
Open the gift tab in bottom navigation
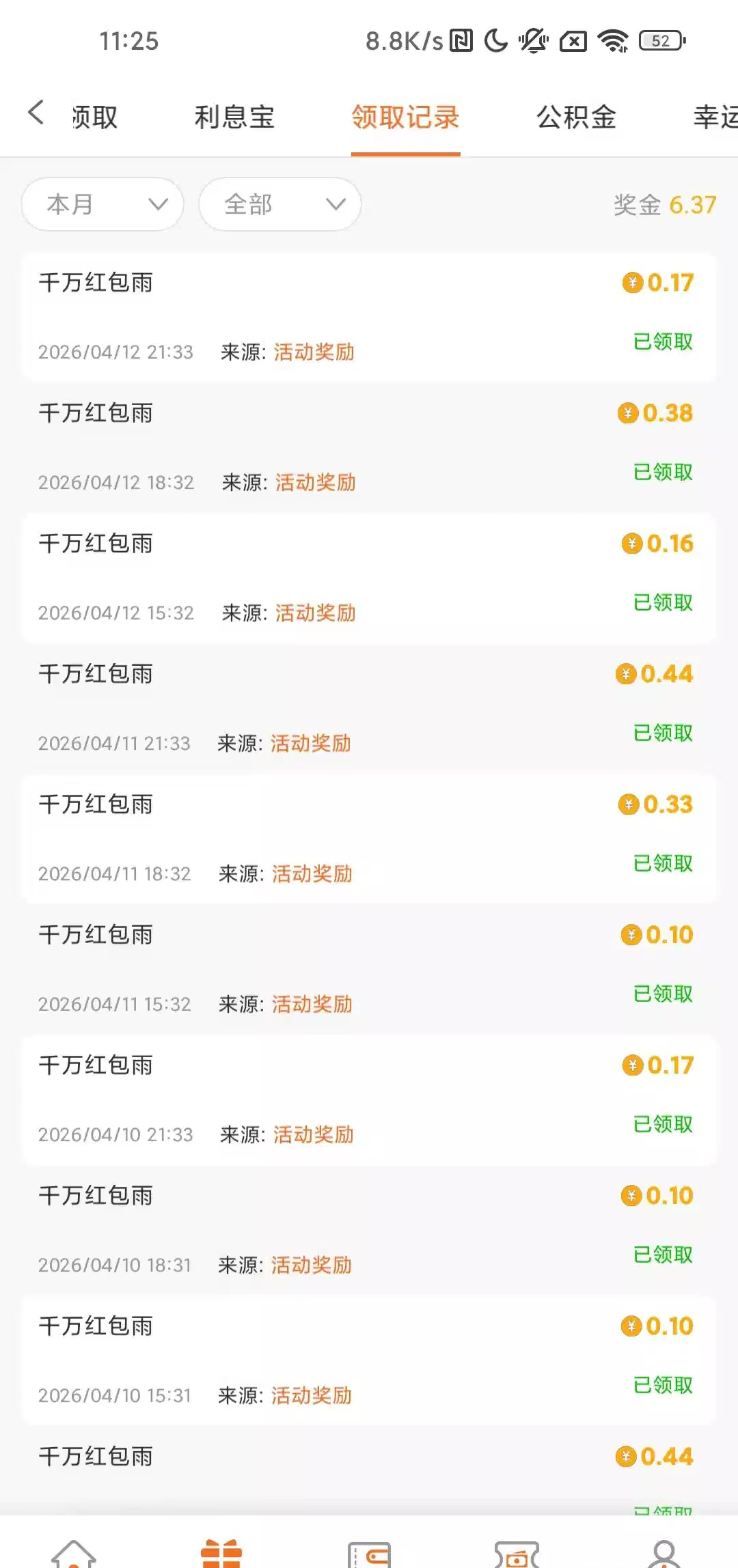coord(221,1552)
